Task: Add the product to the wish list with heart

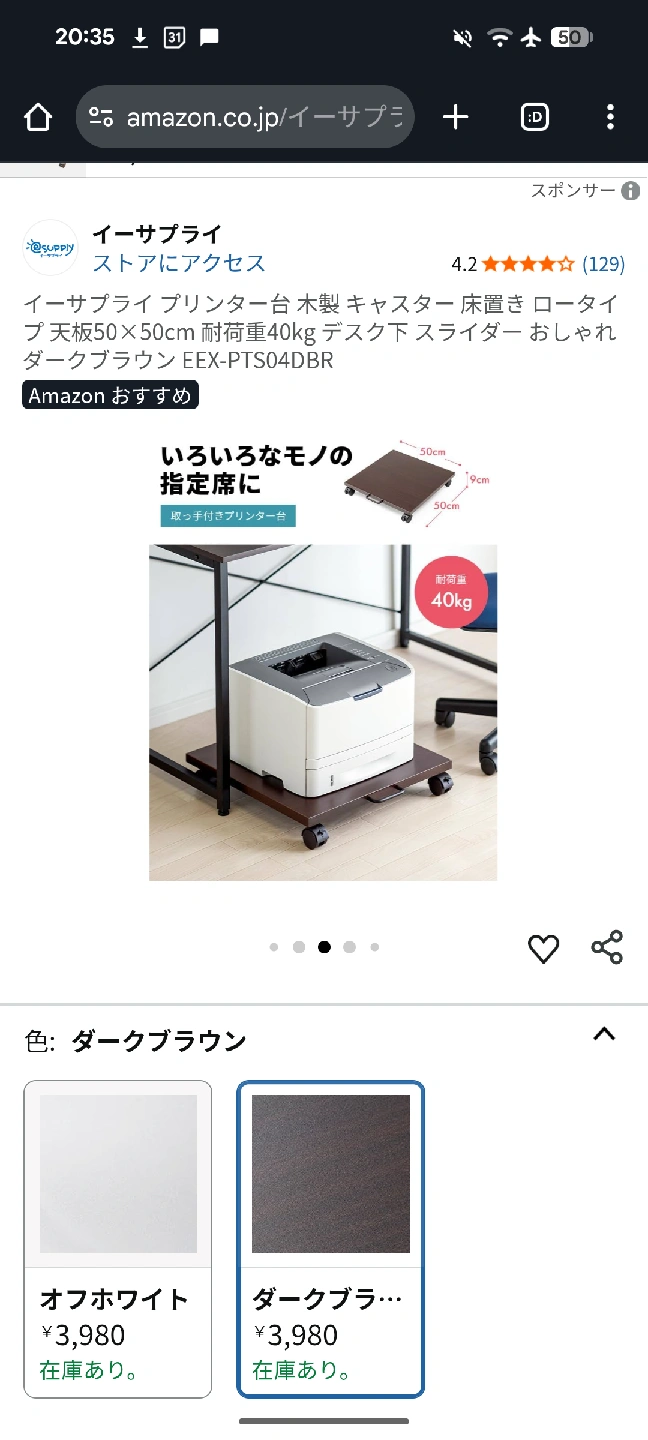Action: pyautogui.click(x=543, y=948)
